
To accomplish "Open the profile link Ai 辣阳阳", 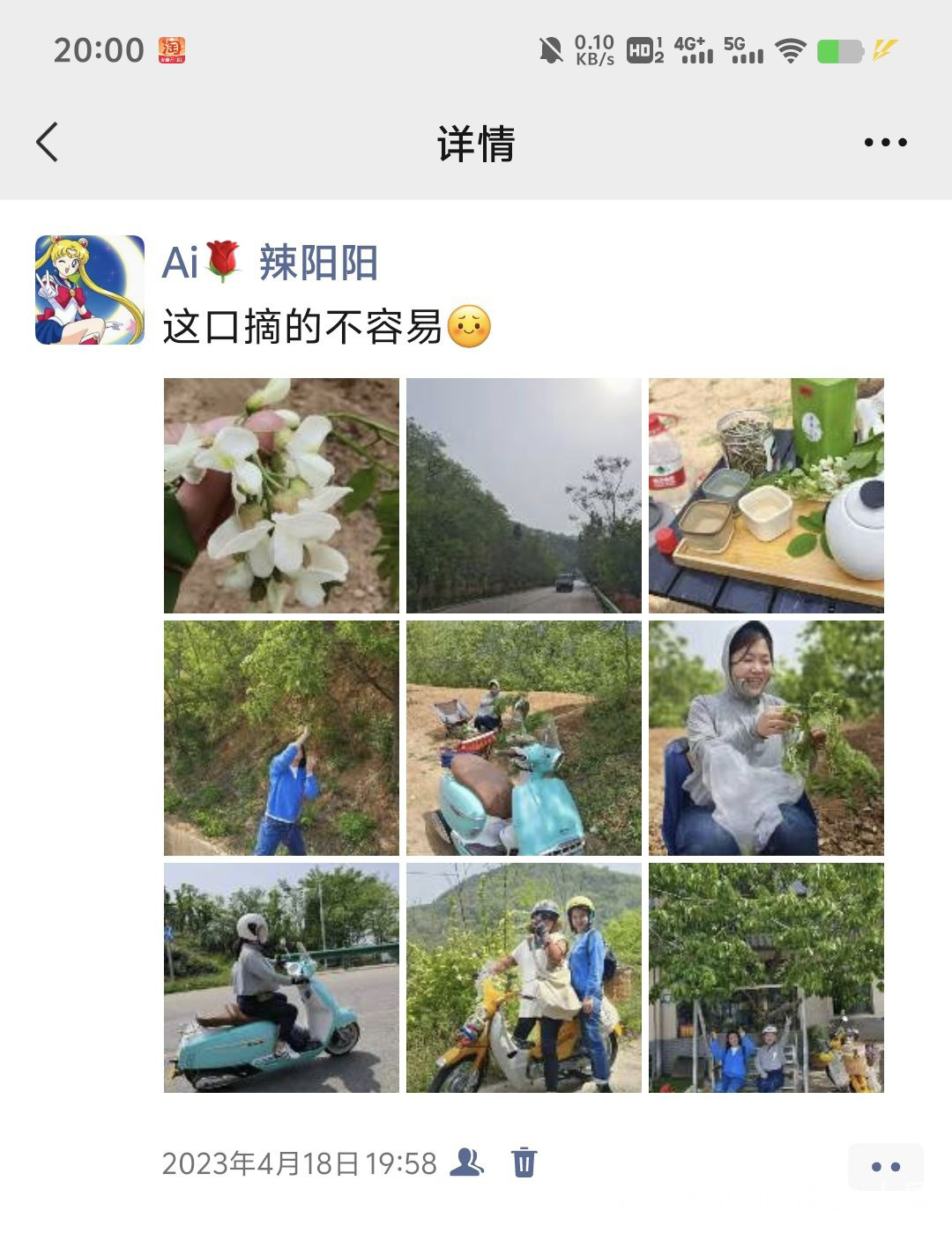I will point(270,263).
